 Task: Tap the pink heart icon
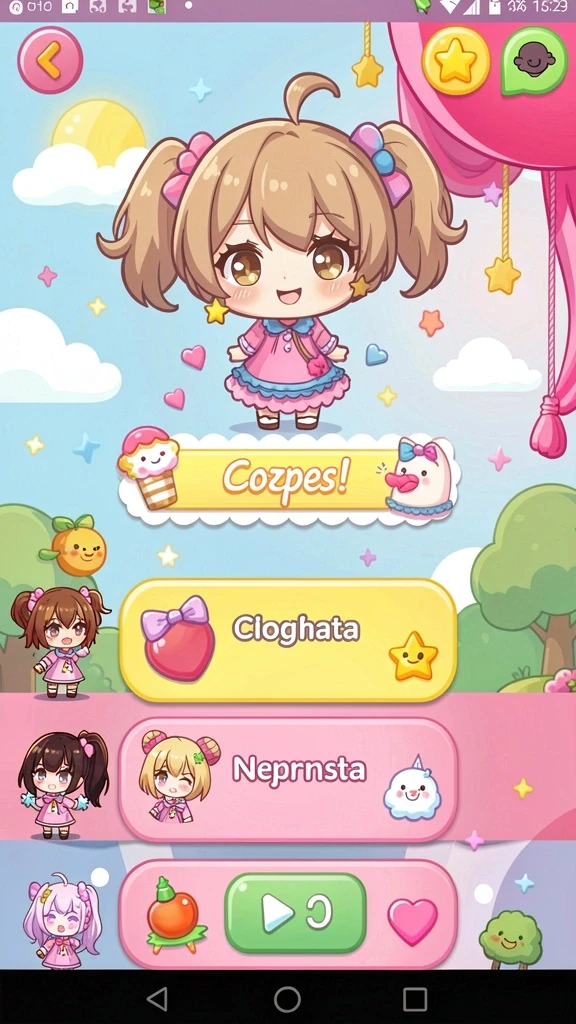click(413, 921)
